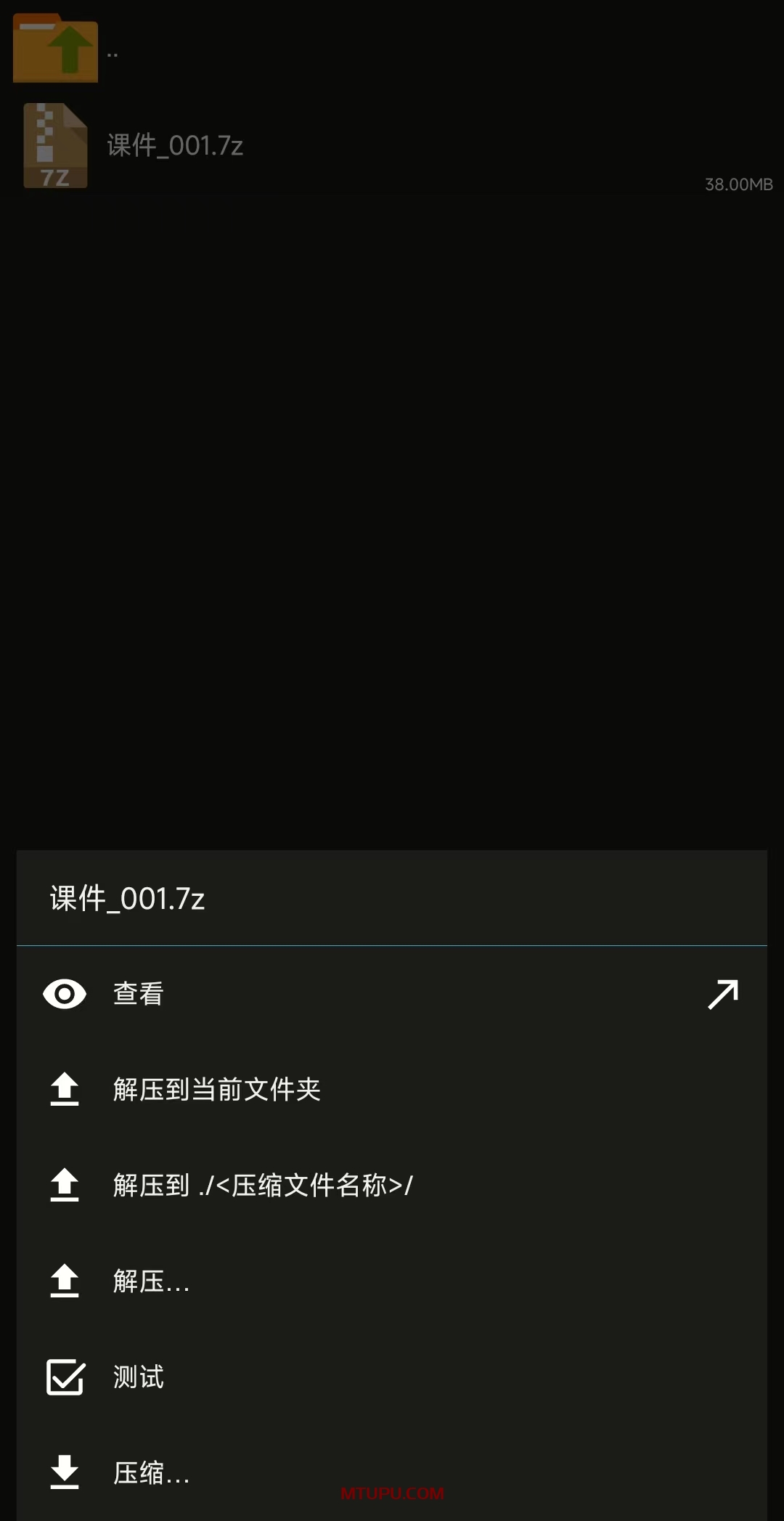Click the extract icon beside 解压到当前文件夹
This screenshot has width=784, height=1521.
(x=65, y=1089)
